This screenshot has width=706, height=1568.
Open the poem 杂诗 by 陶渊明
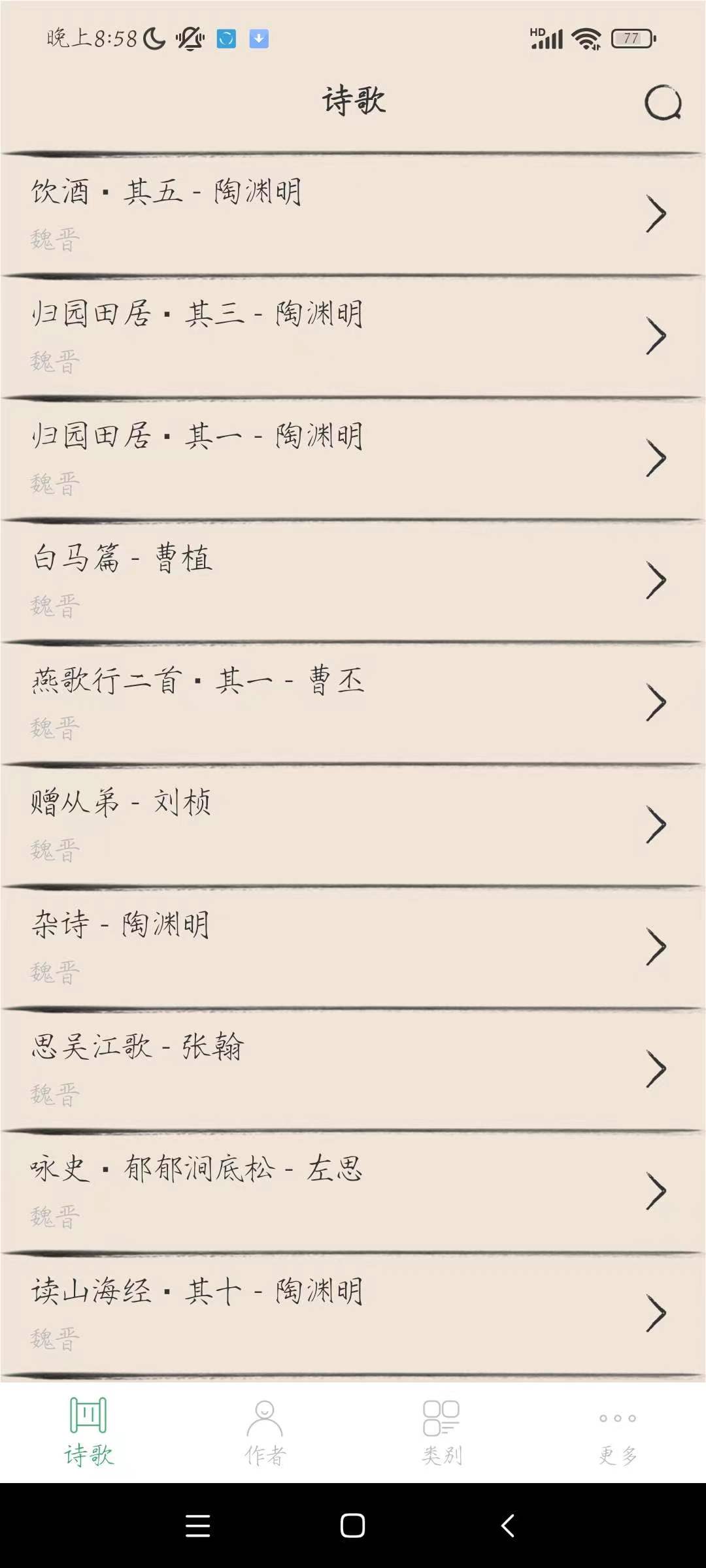[x=353, y=947]
